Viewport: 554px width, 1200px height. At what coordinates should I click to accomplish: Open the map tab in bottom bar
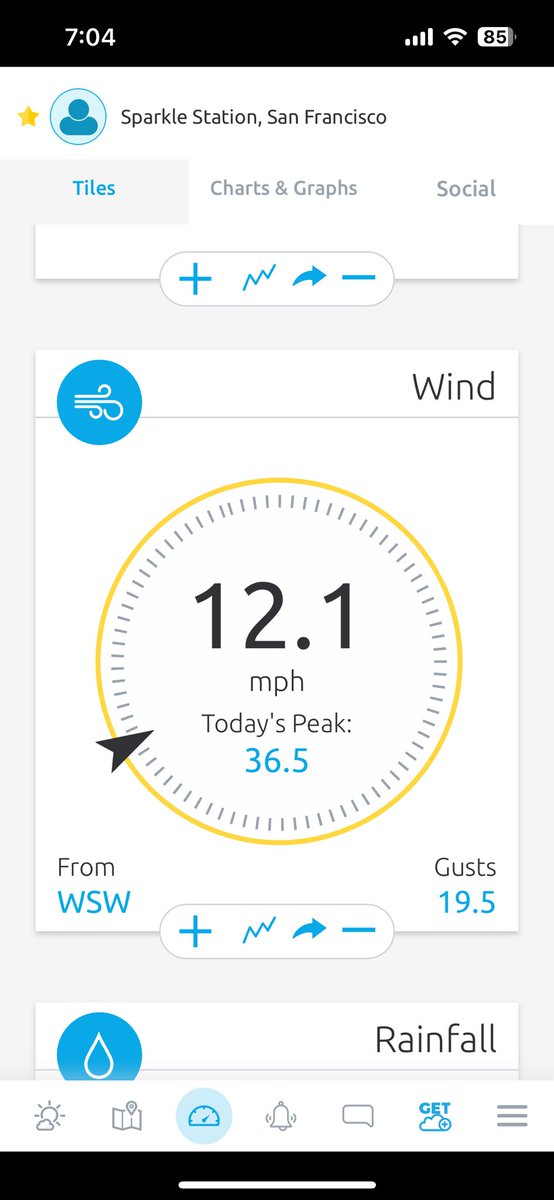click(x=126, y=1115)
